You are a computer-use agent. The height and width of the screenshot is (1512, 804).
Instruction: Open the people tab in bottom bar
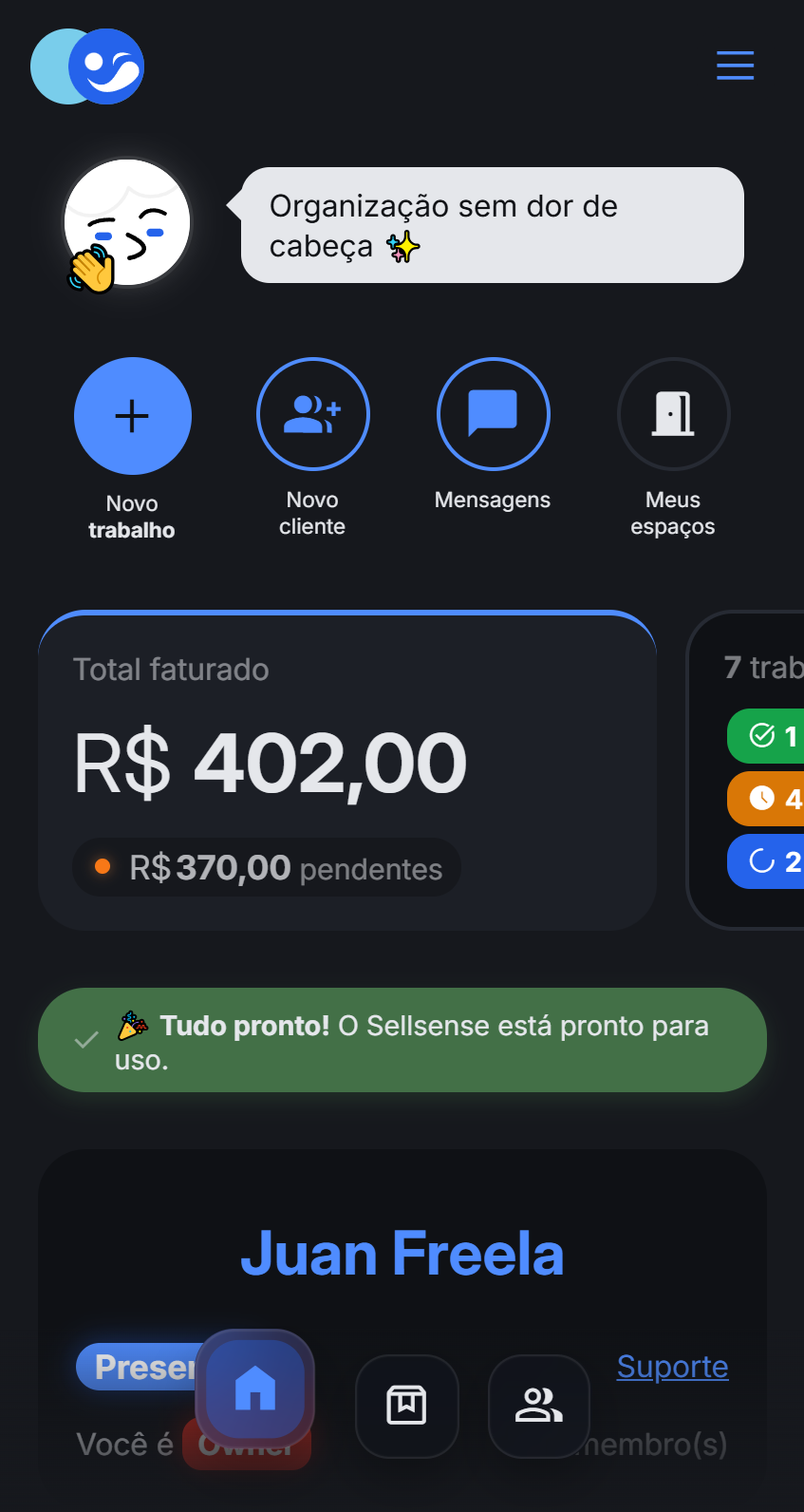point(539,1406)
